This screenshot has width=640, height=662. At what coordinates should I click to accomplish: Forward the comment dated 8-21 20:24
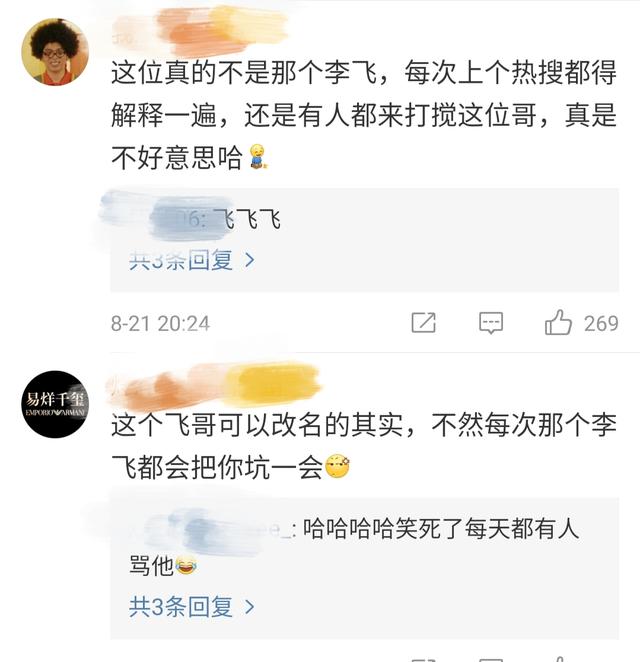tap(423, 323)
